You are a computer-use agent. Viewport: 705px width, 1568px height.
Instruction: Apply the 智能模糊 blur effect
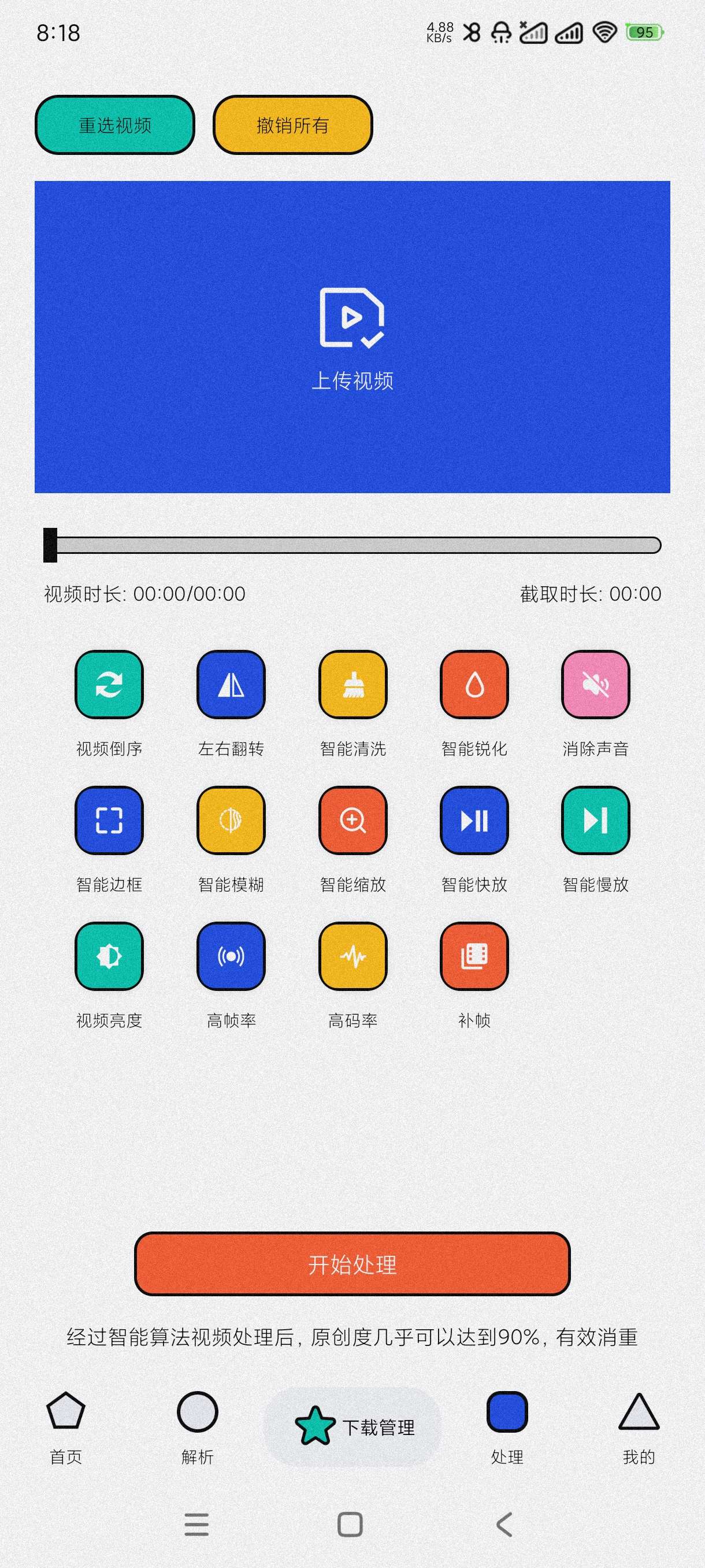[231, 820]
